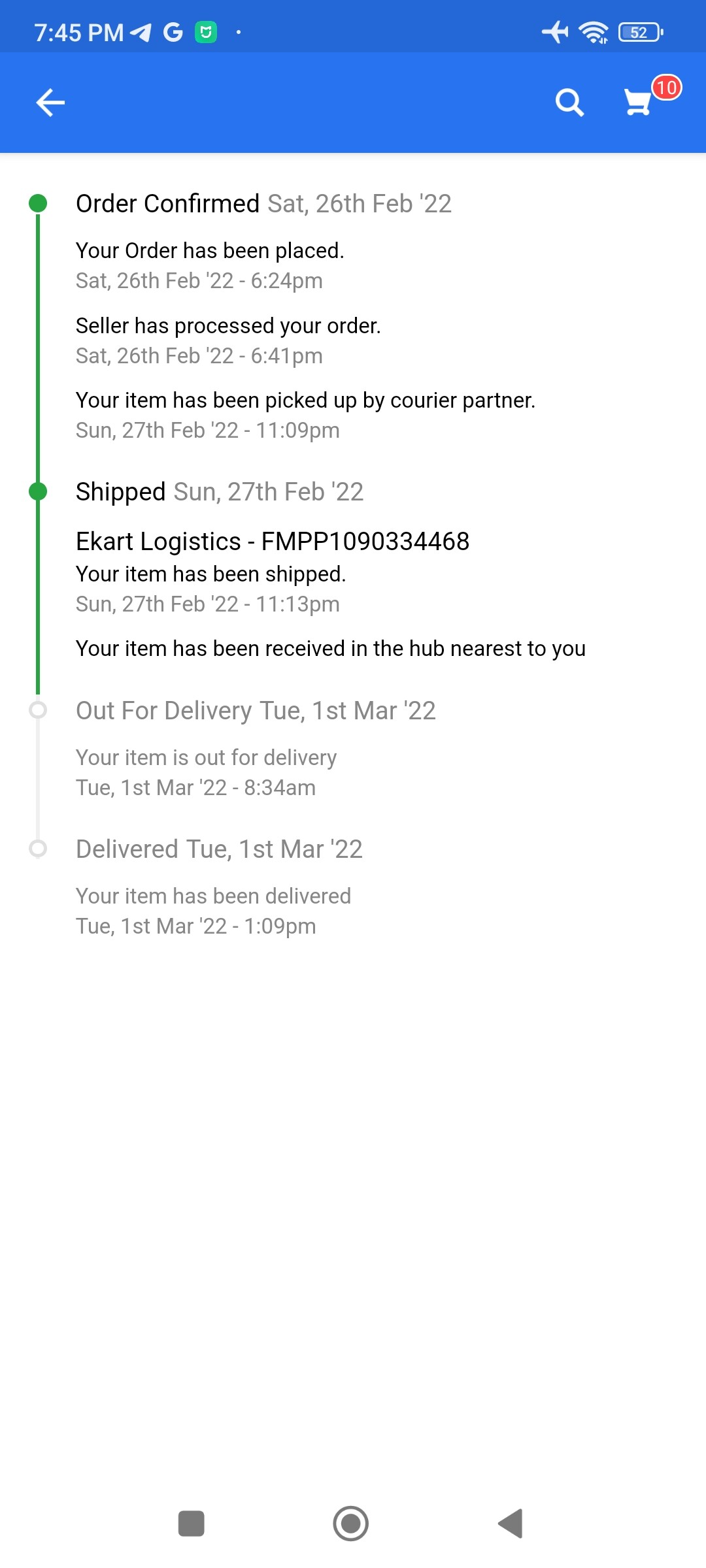Tap the system home button
The height and width of the screenshot is (1568, 706).
click(351, 1524)
